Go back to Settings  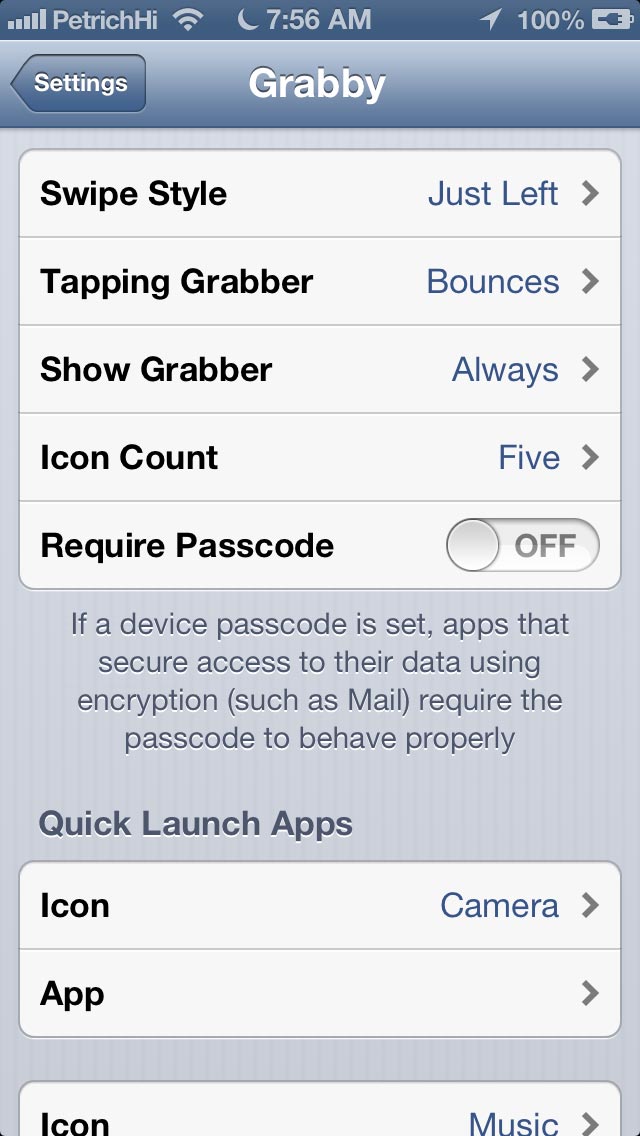[x=79, y=83]
